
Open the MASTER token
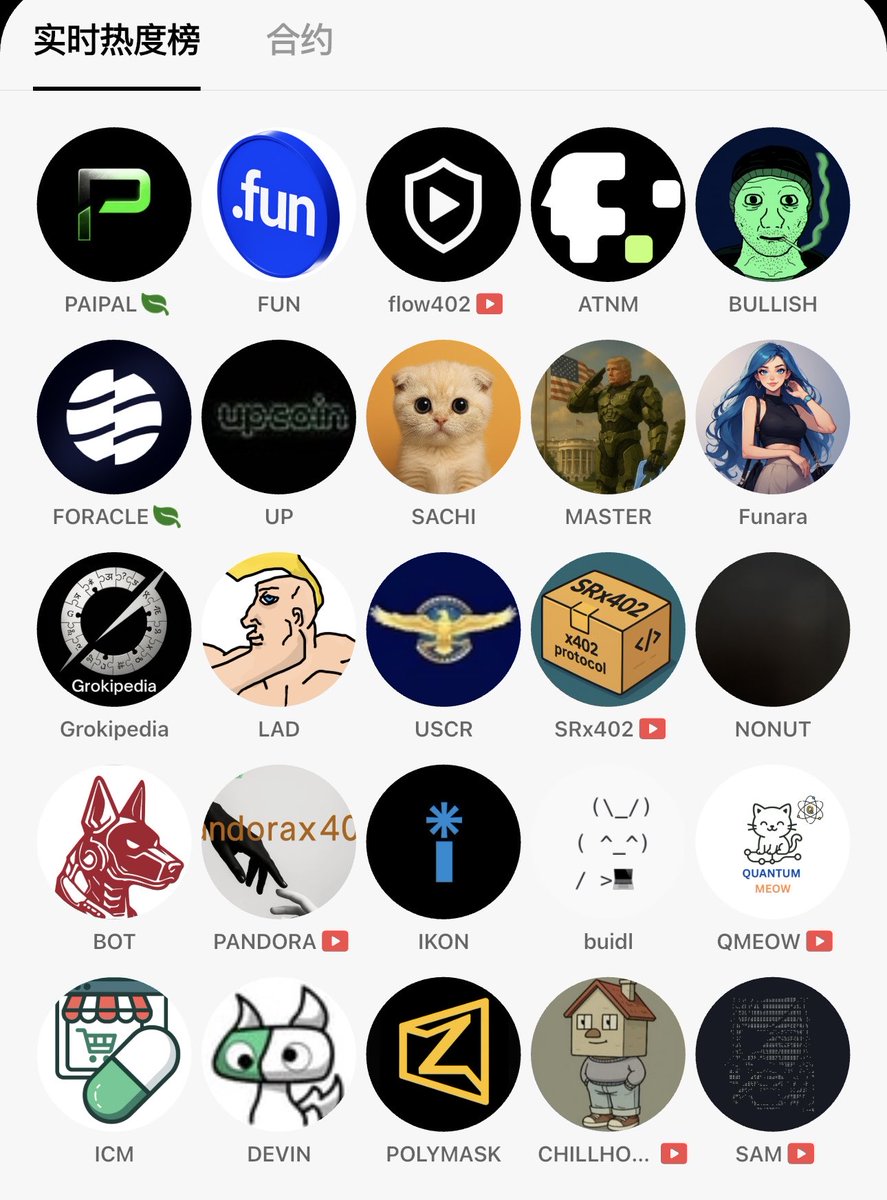(608, 417)
